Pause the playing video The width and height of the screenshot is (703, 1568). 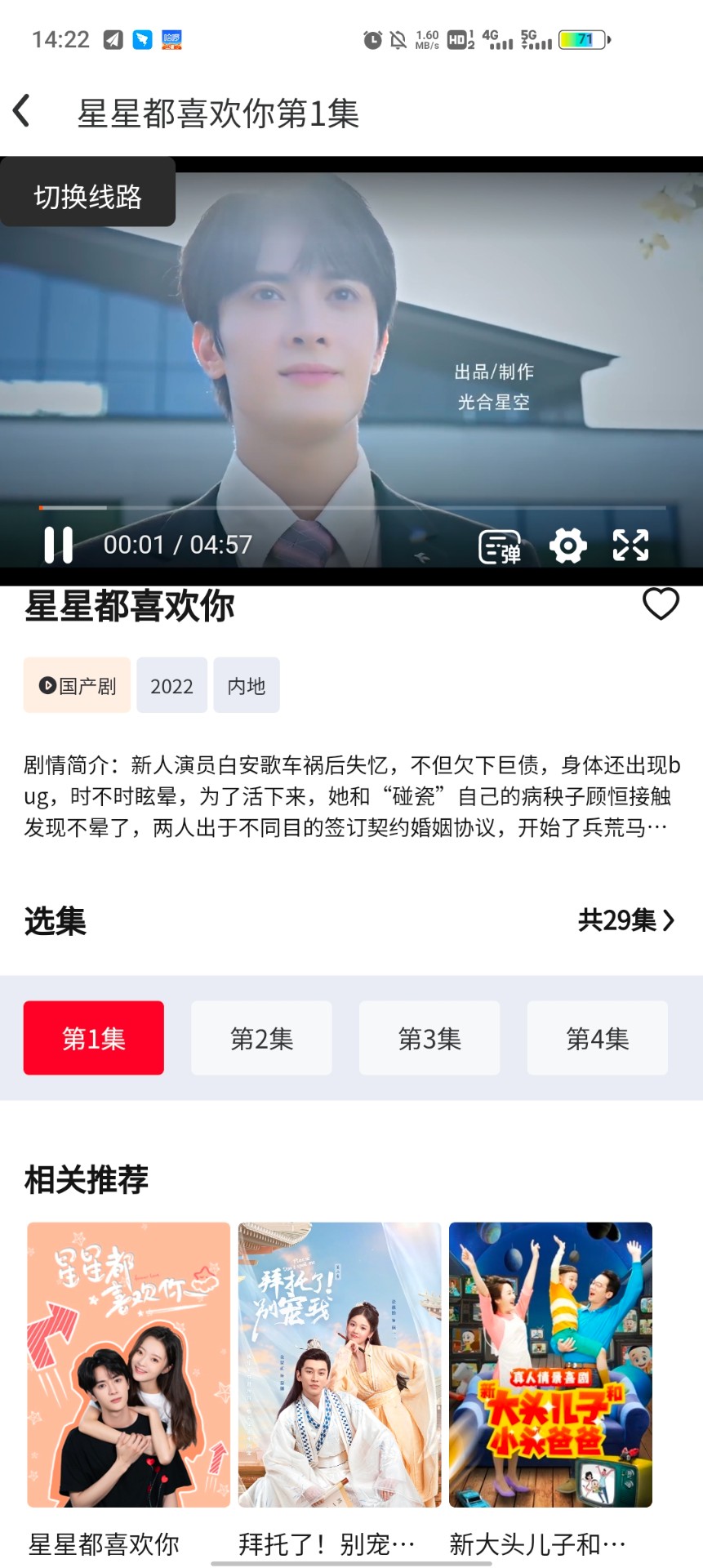59,546
